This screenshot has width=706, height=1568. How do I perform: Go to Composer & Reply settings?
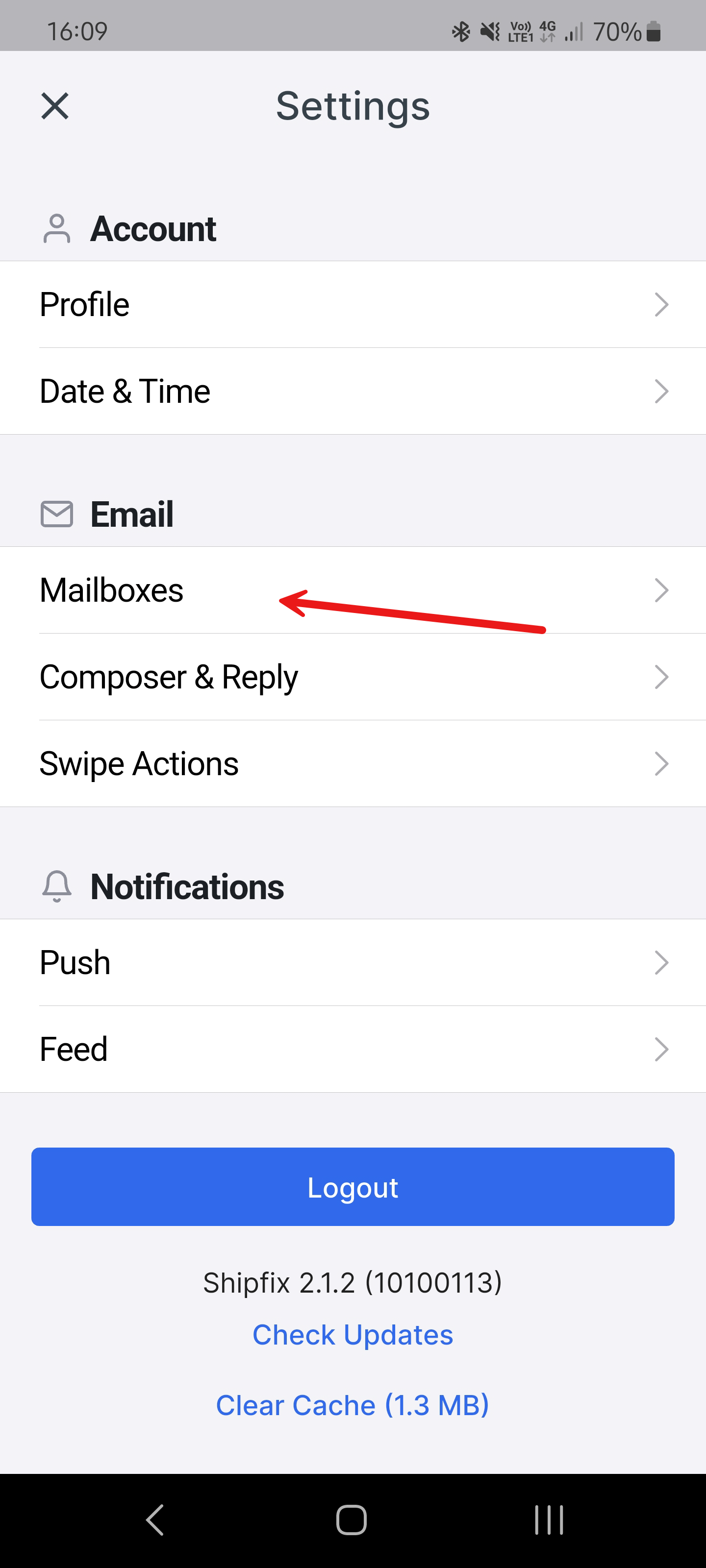pyautogui.click(x=353, y=677)
